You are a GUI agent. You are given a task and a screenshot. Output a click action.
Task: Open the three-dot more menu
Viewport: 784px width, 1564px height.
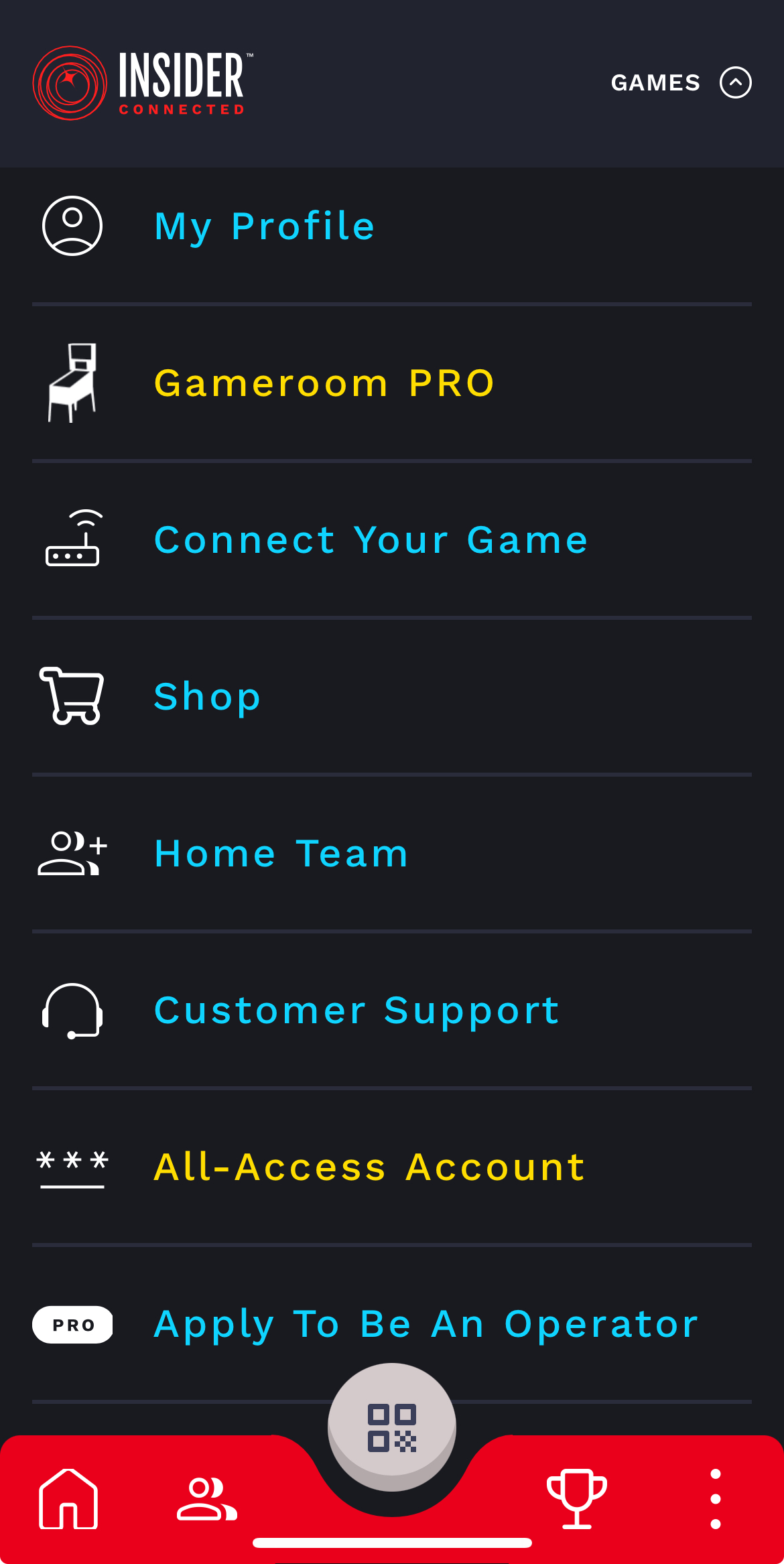pyautogui.click(x=715, y=1499)
